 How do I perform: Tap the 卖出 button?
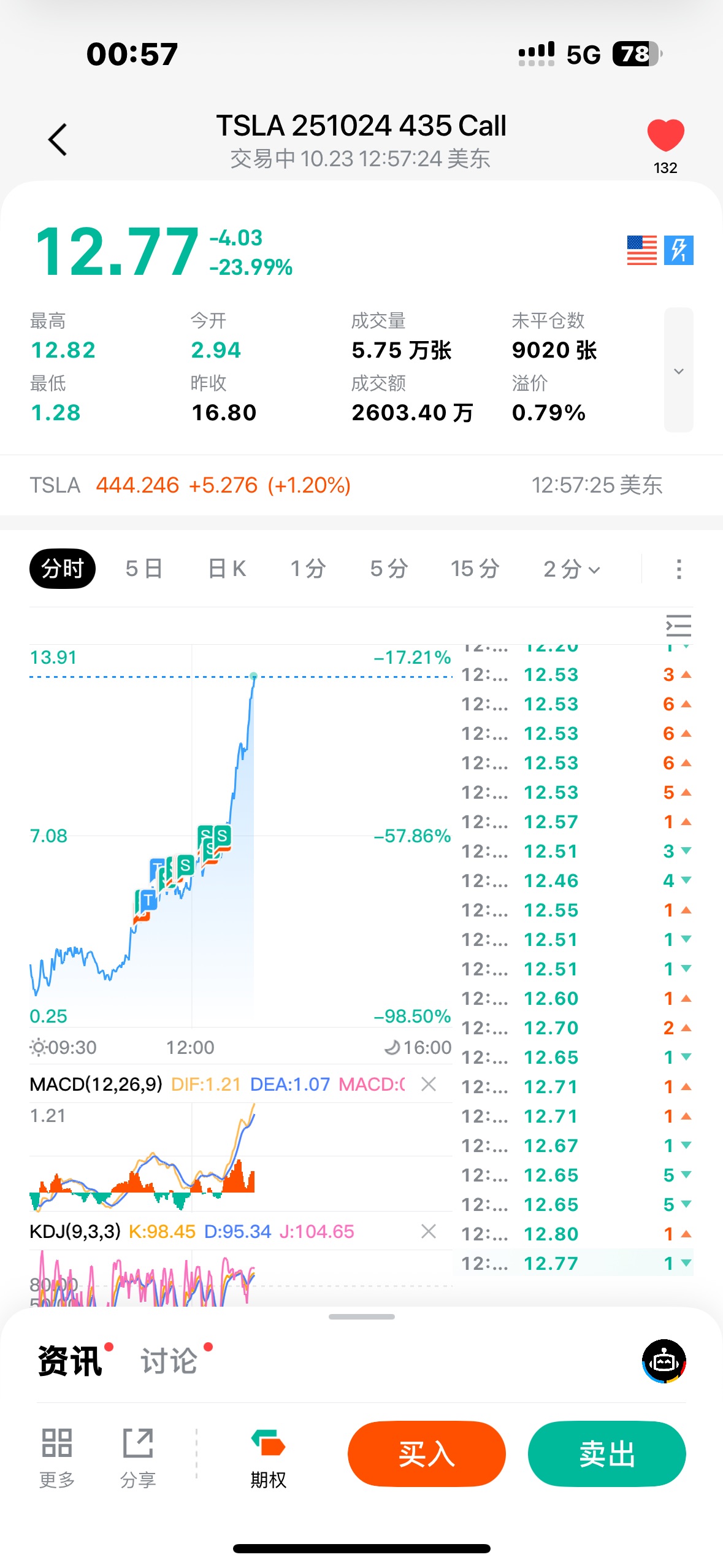(x=606, y=1453)
